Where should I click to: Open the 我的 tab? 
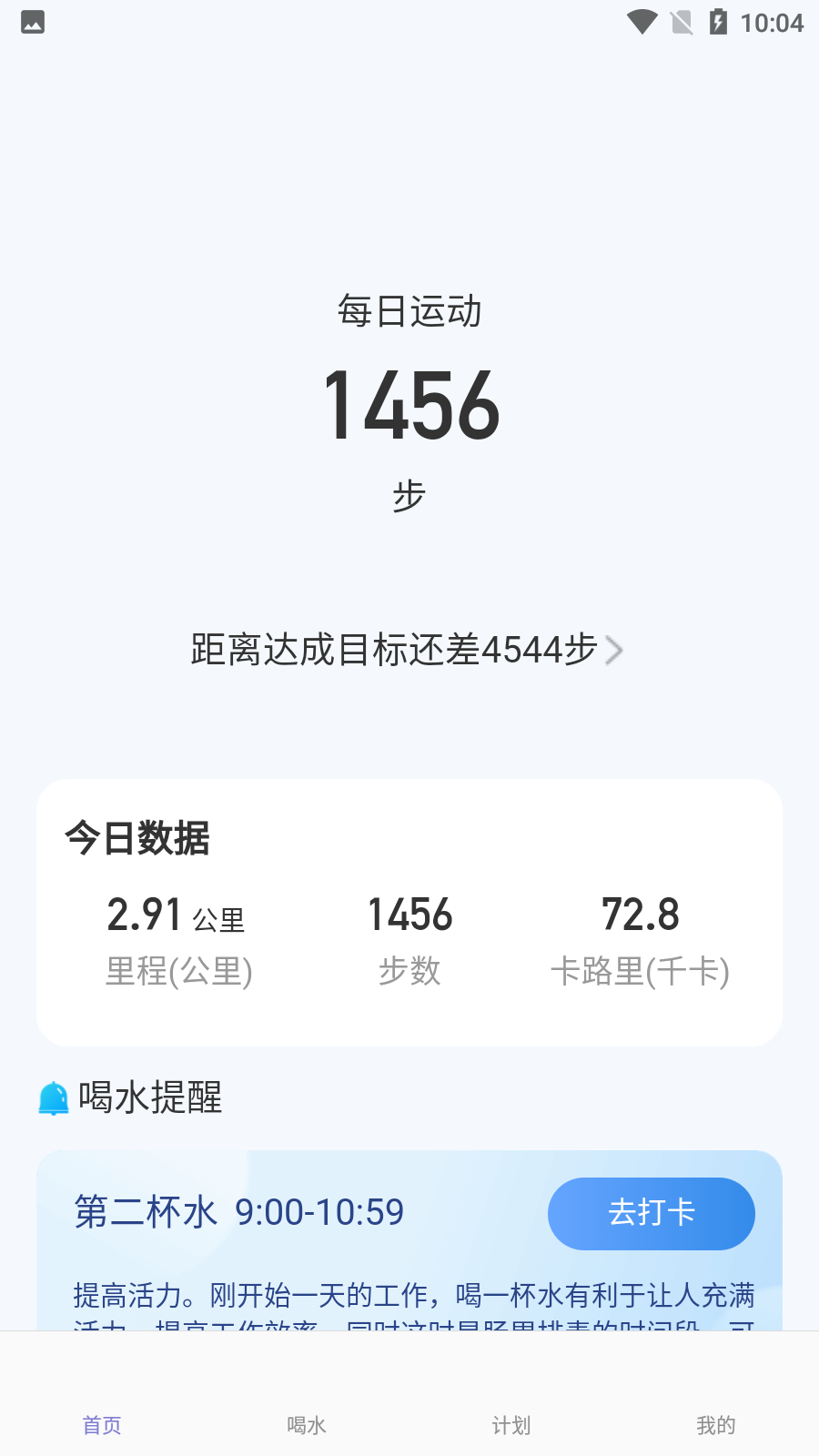[715, 1425]
